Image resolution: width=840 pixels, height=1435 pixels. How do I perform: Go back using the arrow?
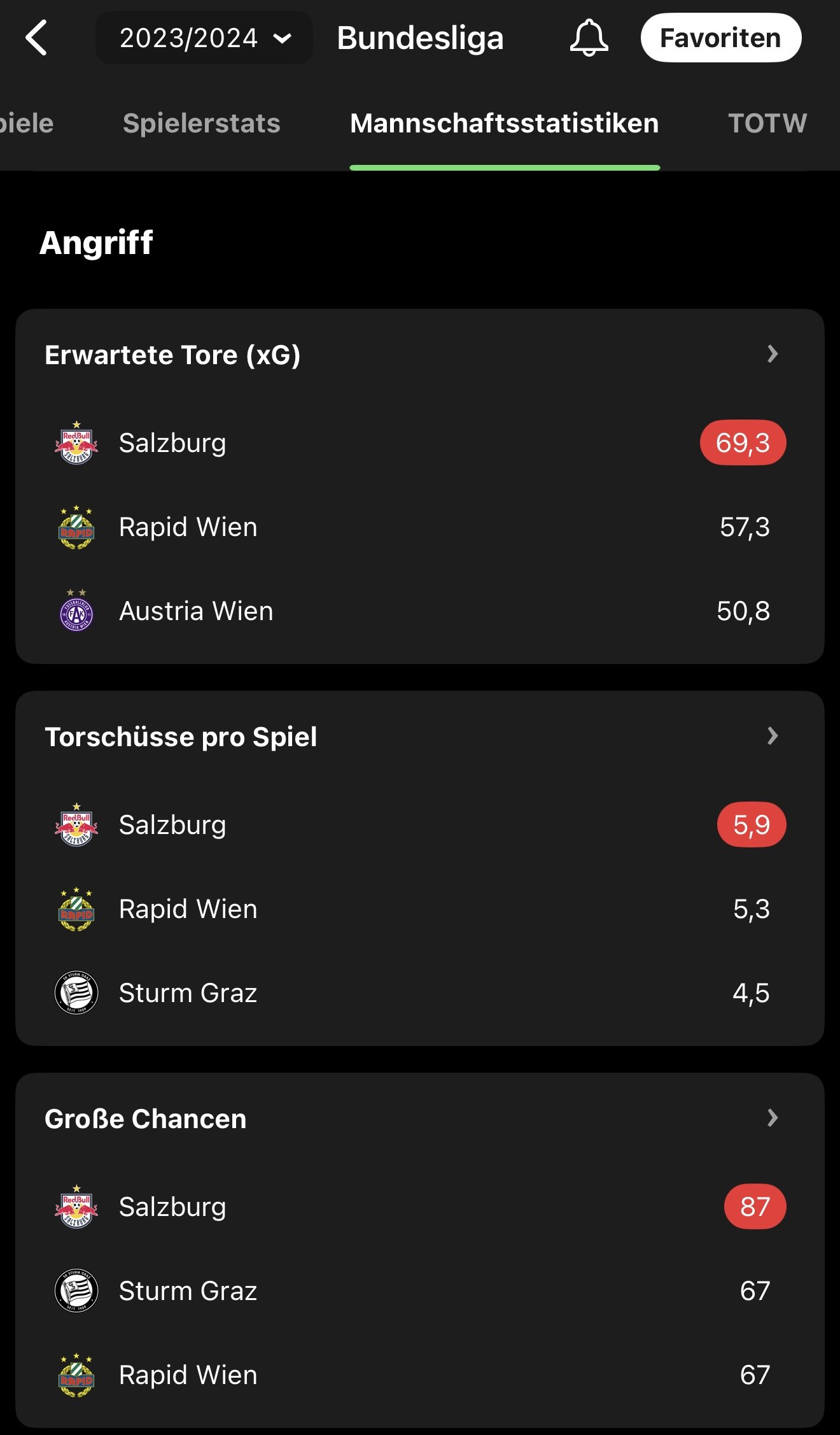36,38
